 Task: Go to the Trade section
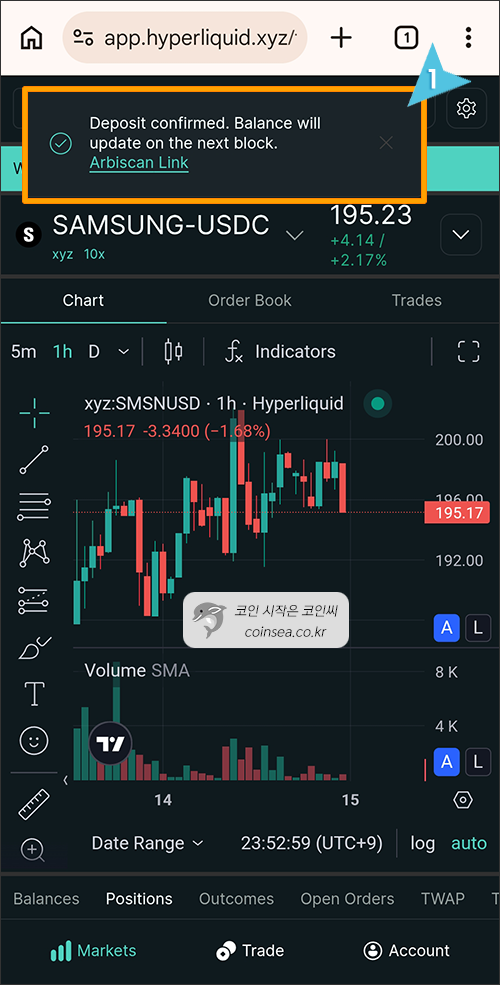point(250,950)
